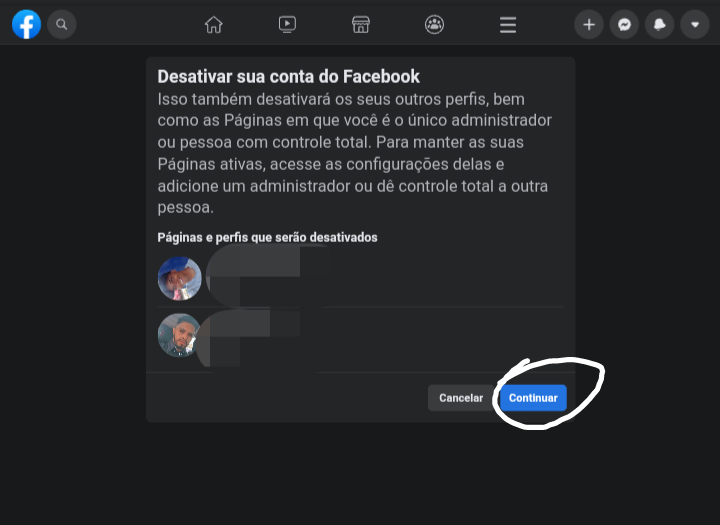Image resolution: width=720 pixels, height=525 pixels.
Task: Tap the plus create button
Action: pos(589,25)
